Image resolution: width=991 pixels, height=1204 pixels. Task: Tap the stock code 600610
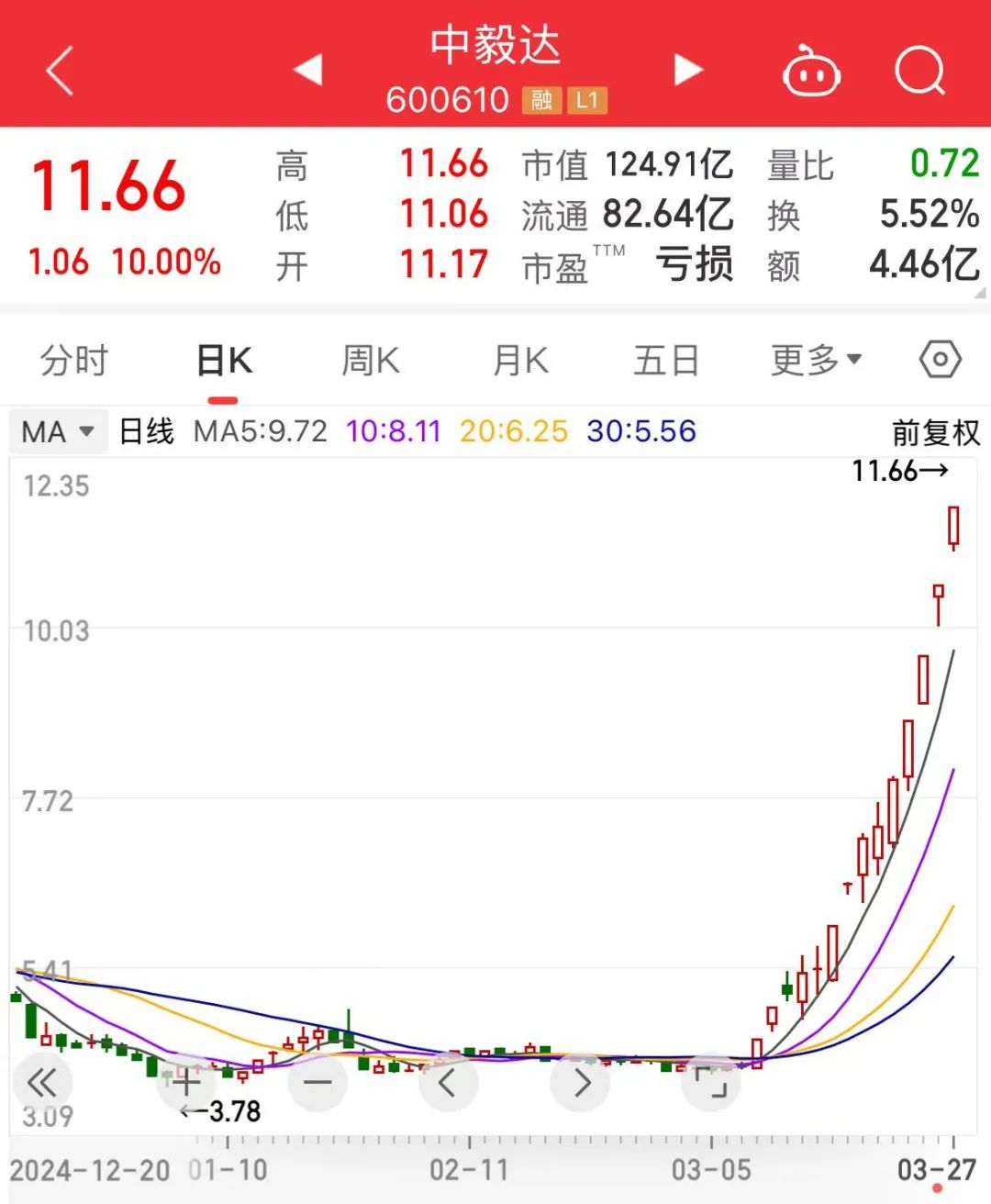tap(447, 101)
